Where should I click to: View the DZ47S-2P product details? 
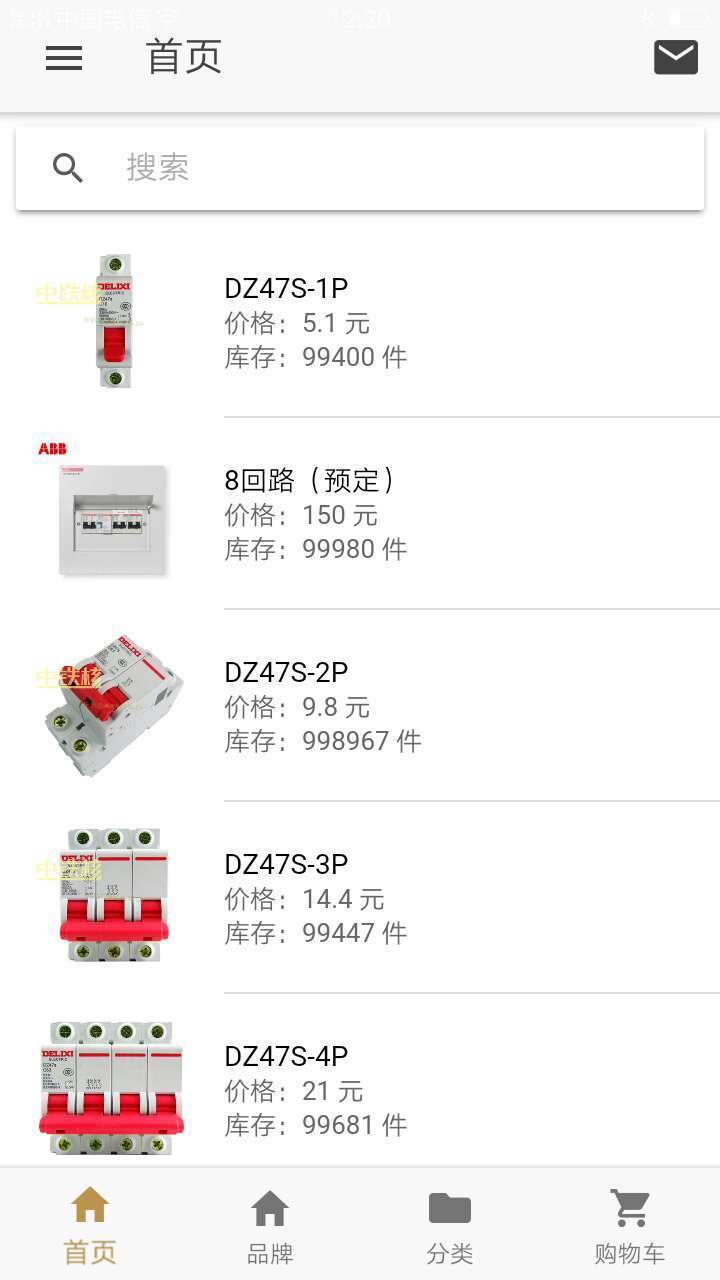click(360, 706)
